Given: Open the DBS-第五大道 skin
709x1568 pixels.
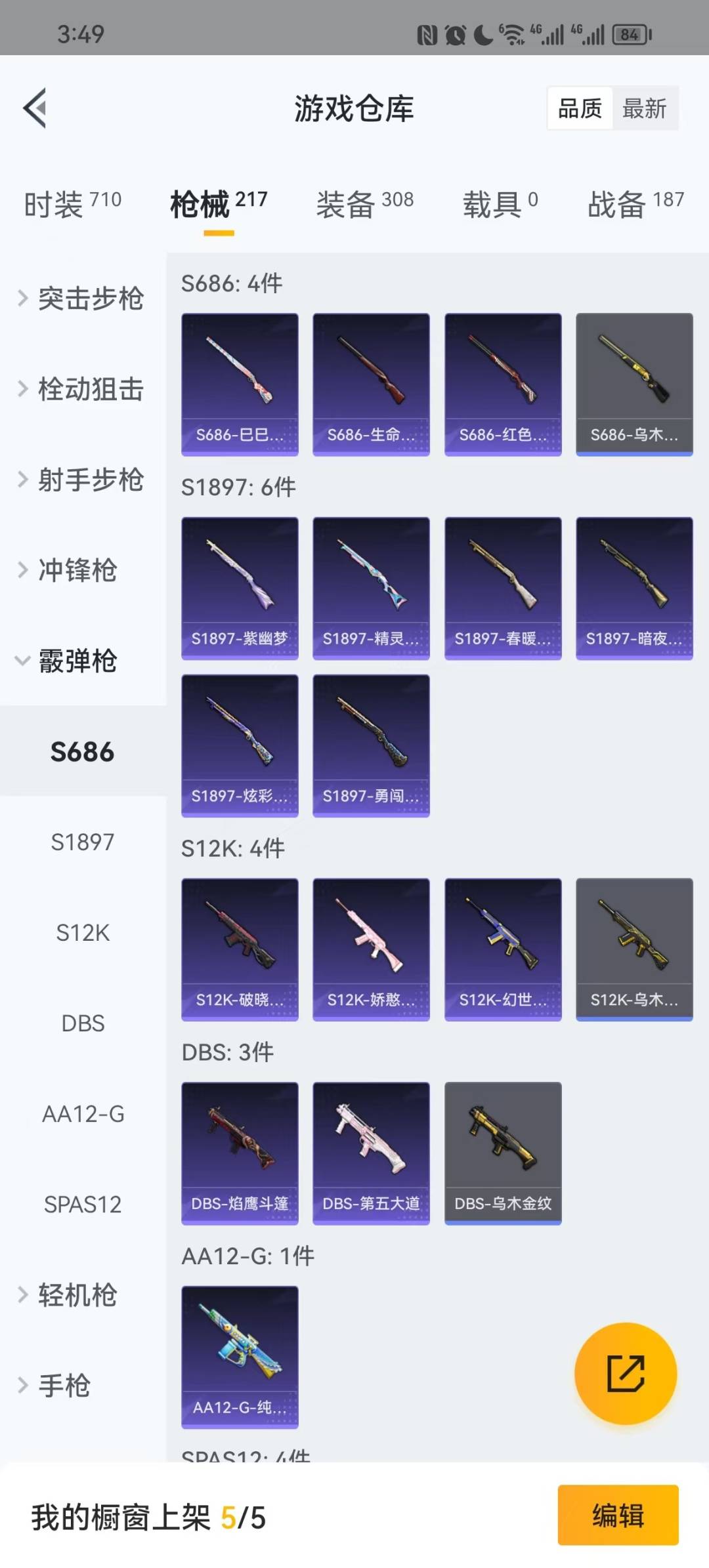Looking at the screenshot, I should 371,1153.
